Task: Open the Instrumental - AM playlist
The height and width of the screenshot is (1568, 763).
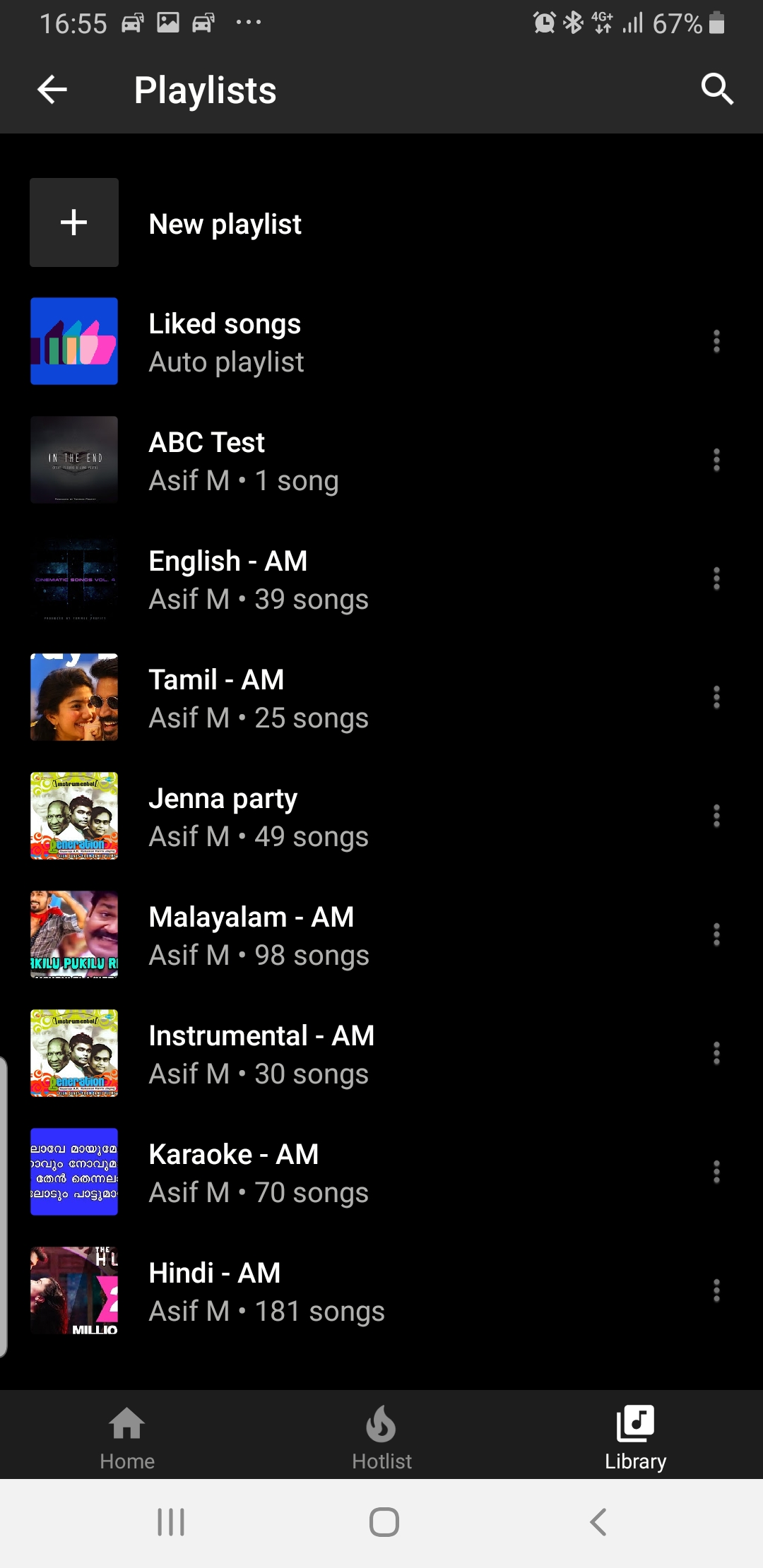Action: pyautogui.click(x=261, y=1054)
